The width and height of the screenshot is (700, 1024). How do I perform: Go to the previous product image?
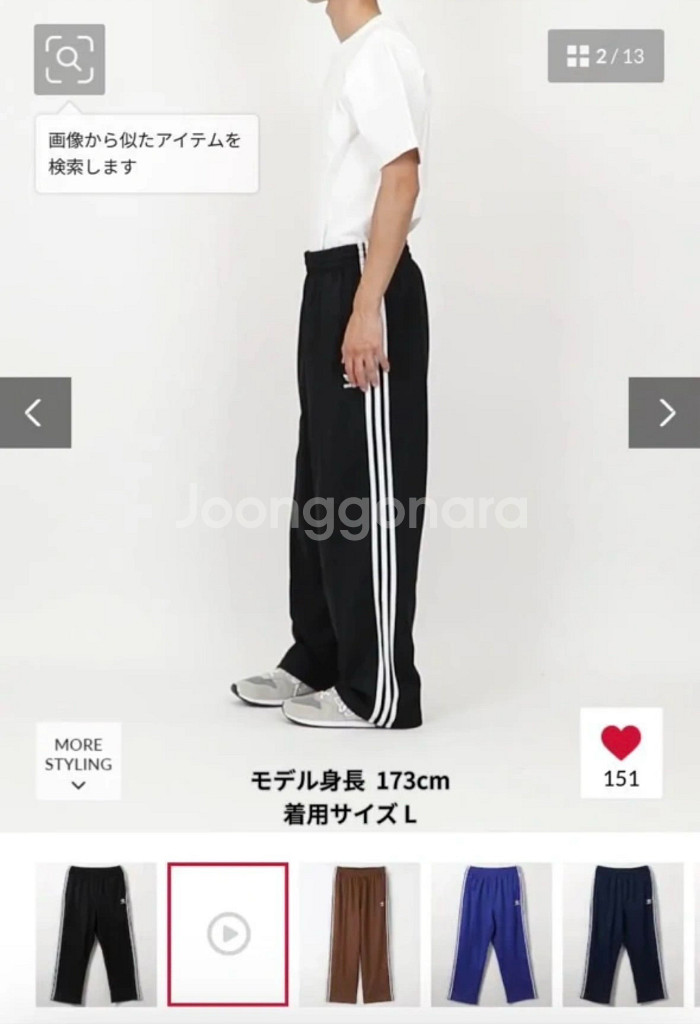click(x=35, y=412)
